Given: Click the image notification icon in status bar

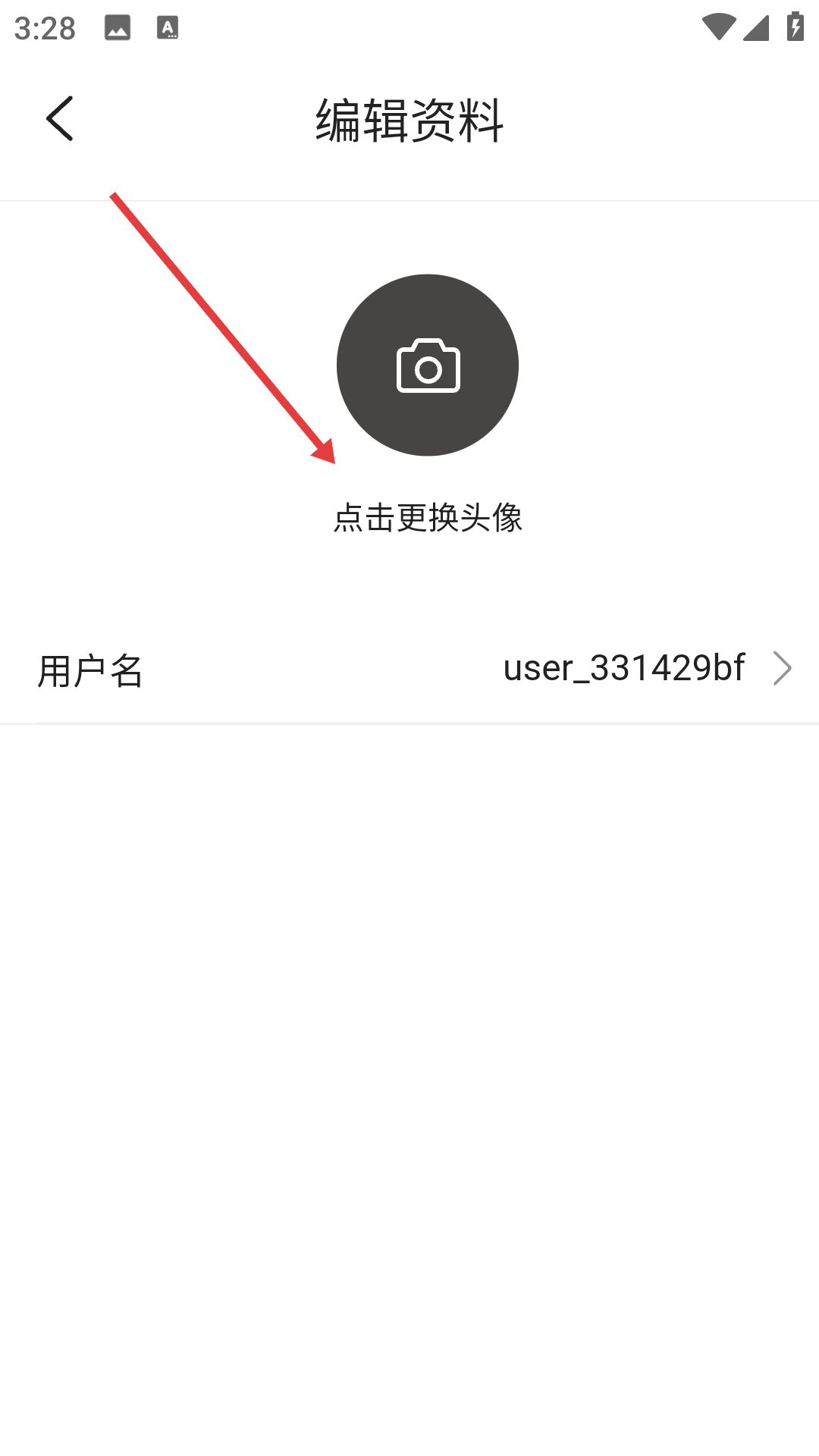Looking at the screenshot, I should click(x=117, y=29).
